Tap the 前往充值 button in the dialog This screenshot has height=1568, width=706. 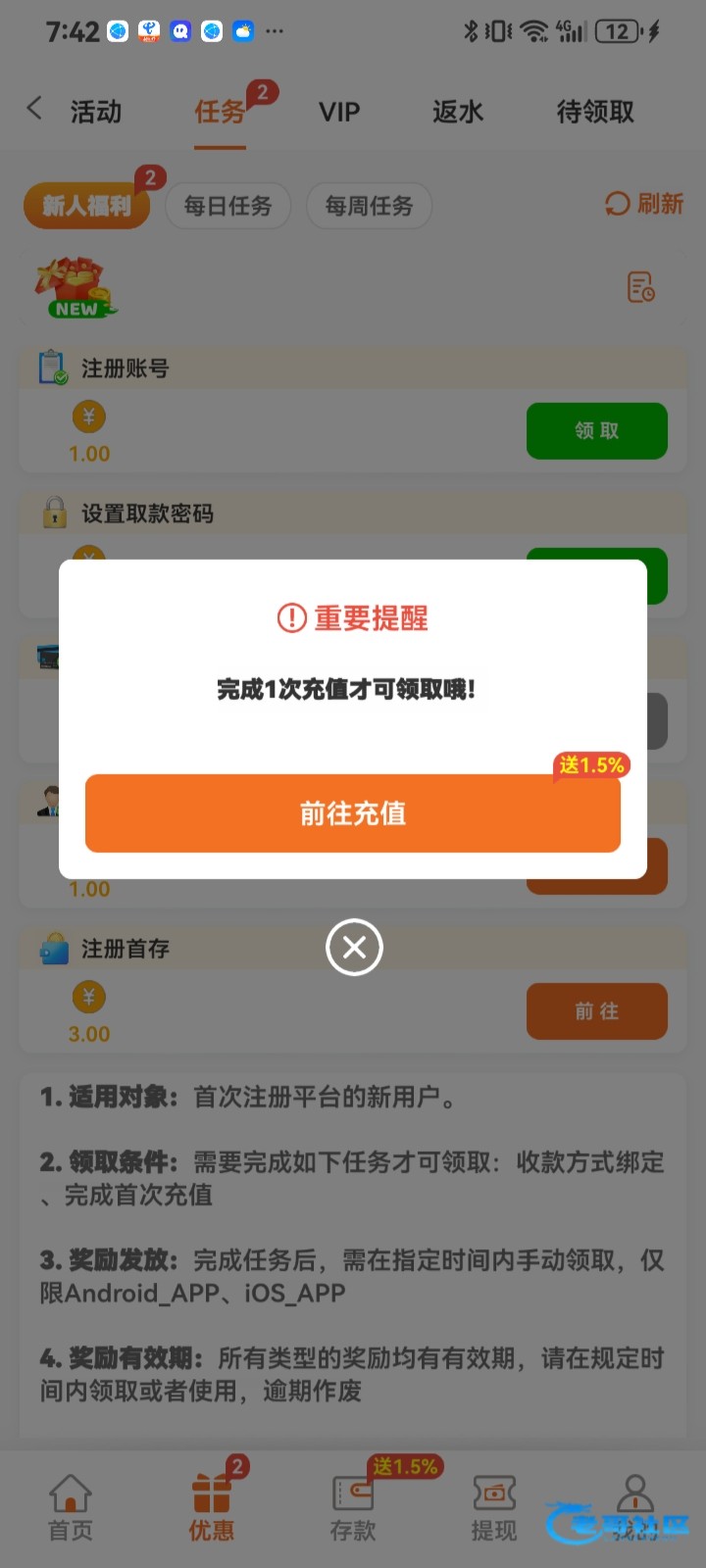pyautogui.click(x=353, y=813)
